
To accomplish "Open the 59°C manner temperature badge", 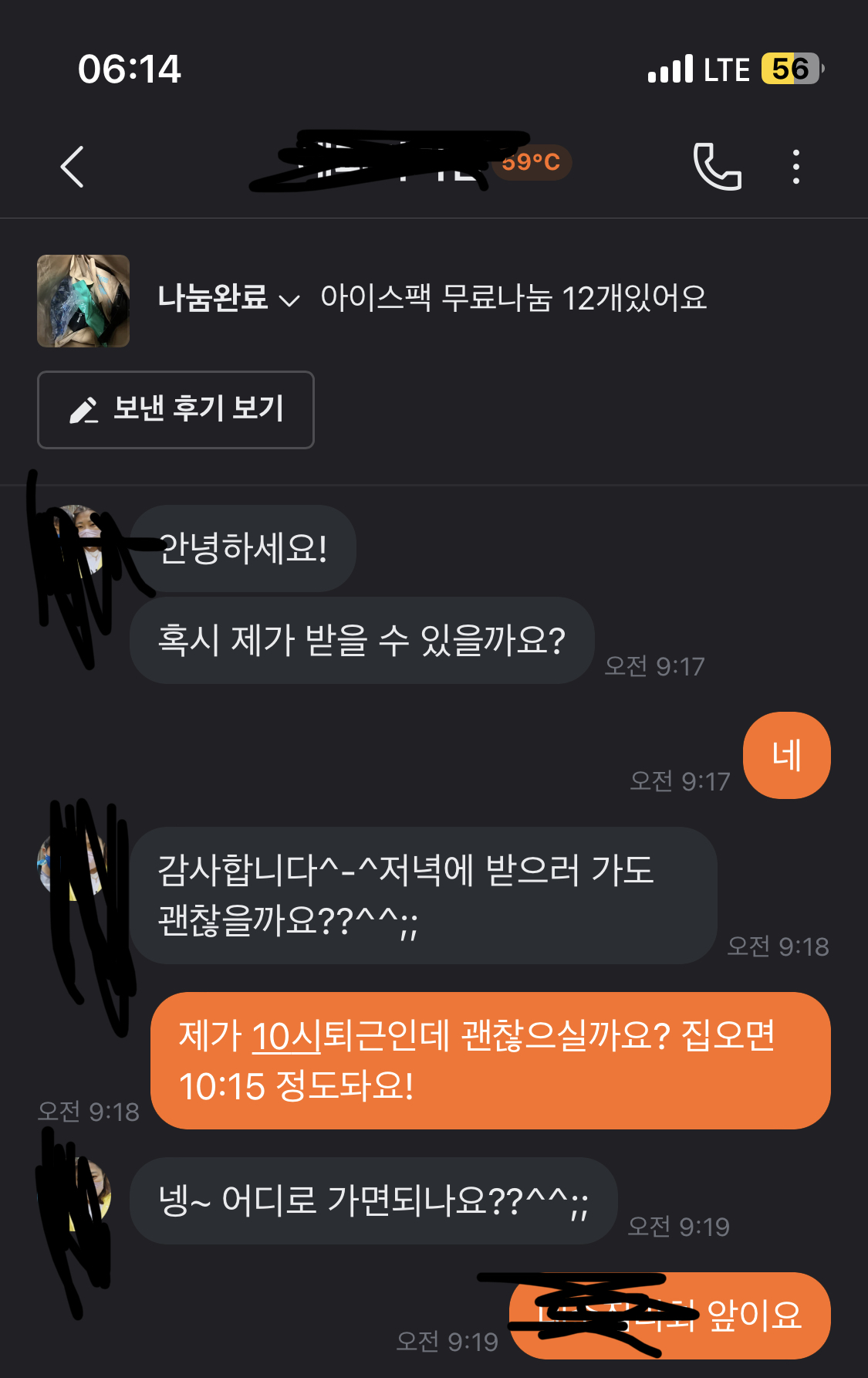I will click(x=532, y=162).
